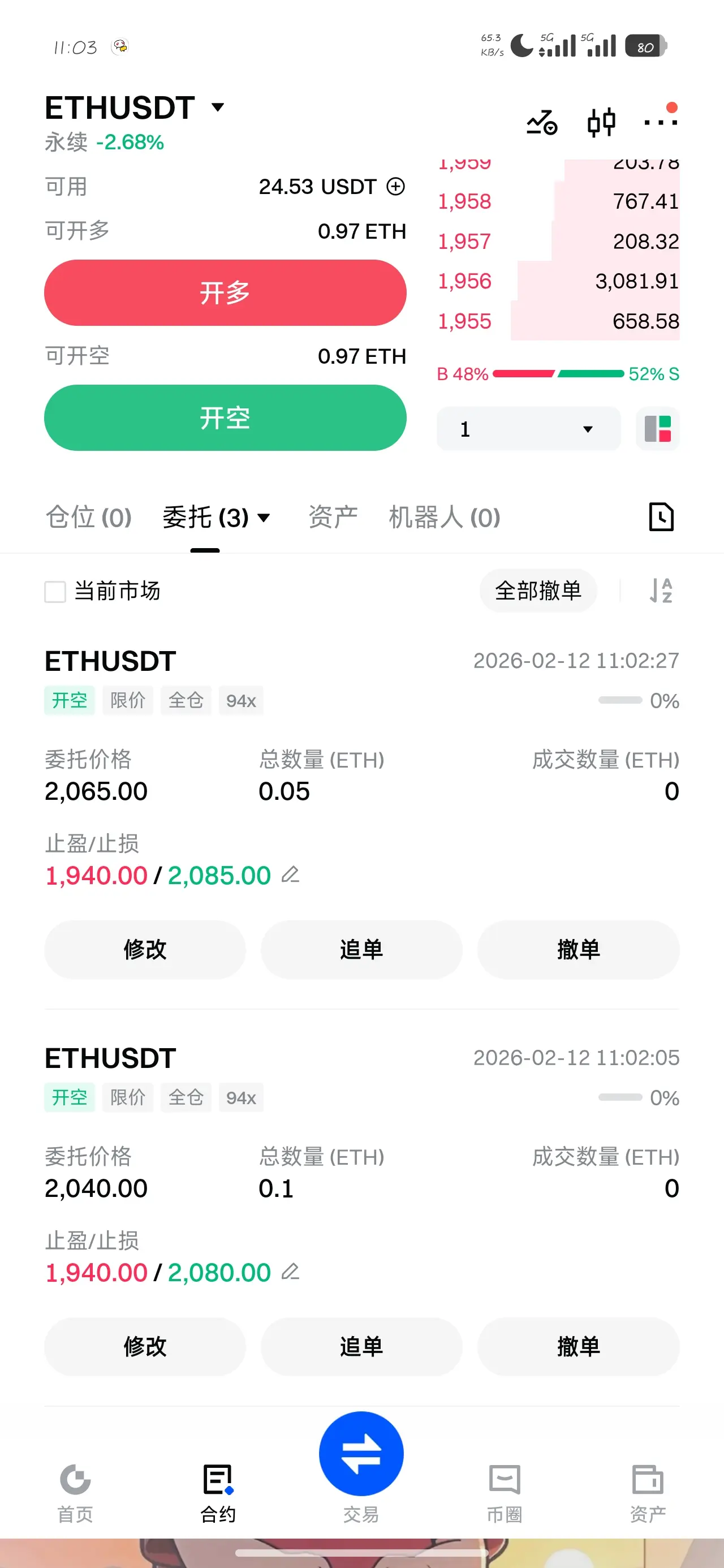
Task: Tap 修改 on the 2,065.00 order
Action: [145, 950]
